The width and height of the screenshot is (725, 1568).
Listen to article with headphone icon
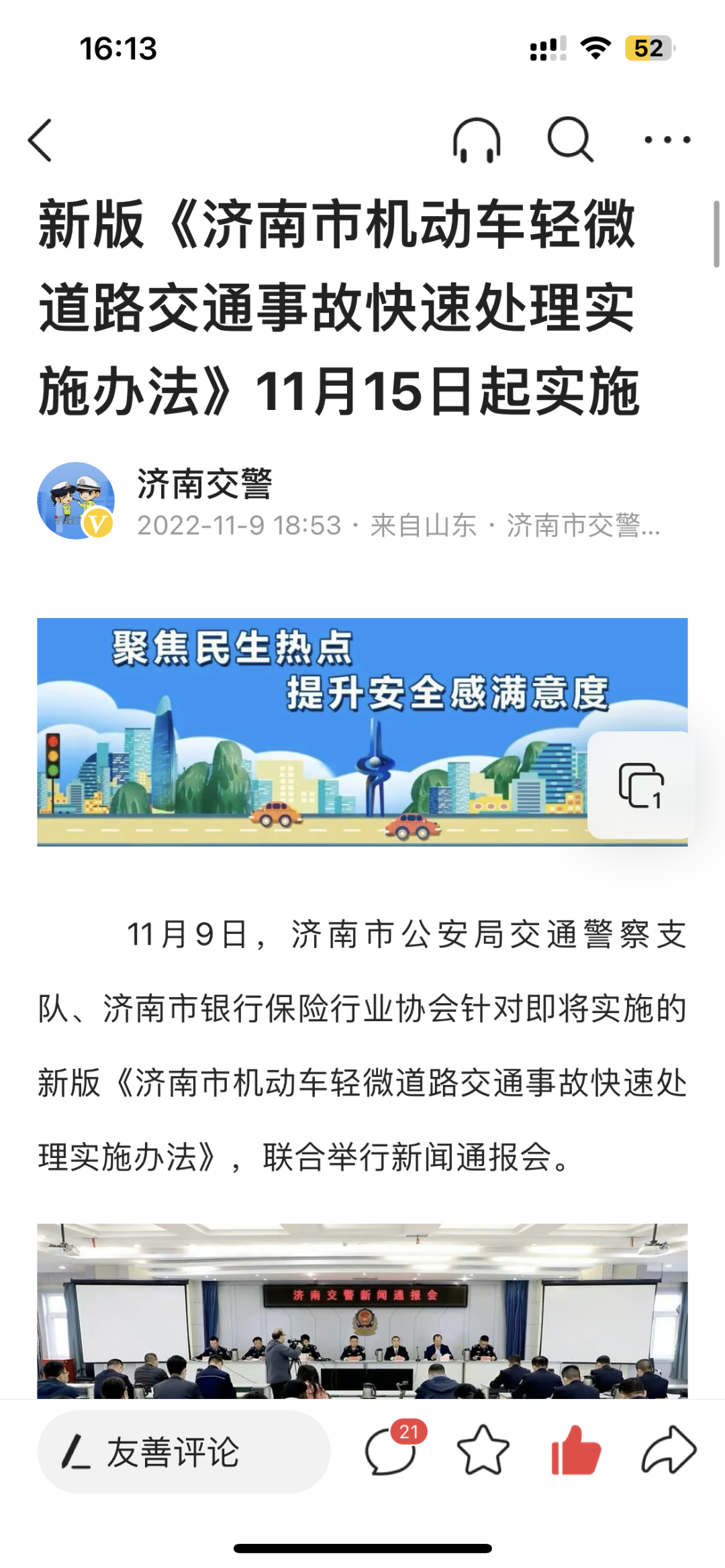477,140
